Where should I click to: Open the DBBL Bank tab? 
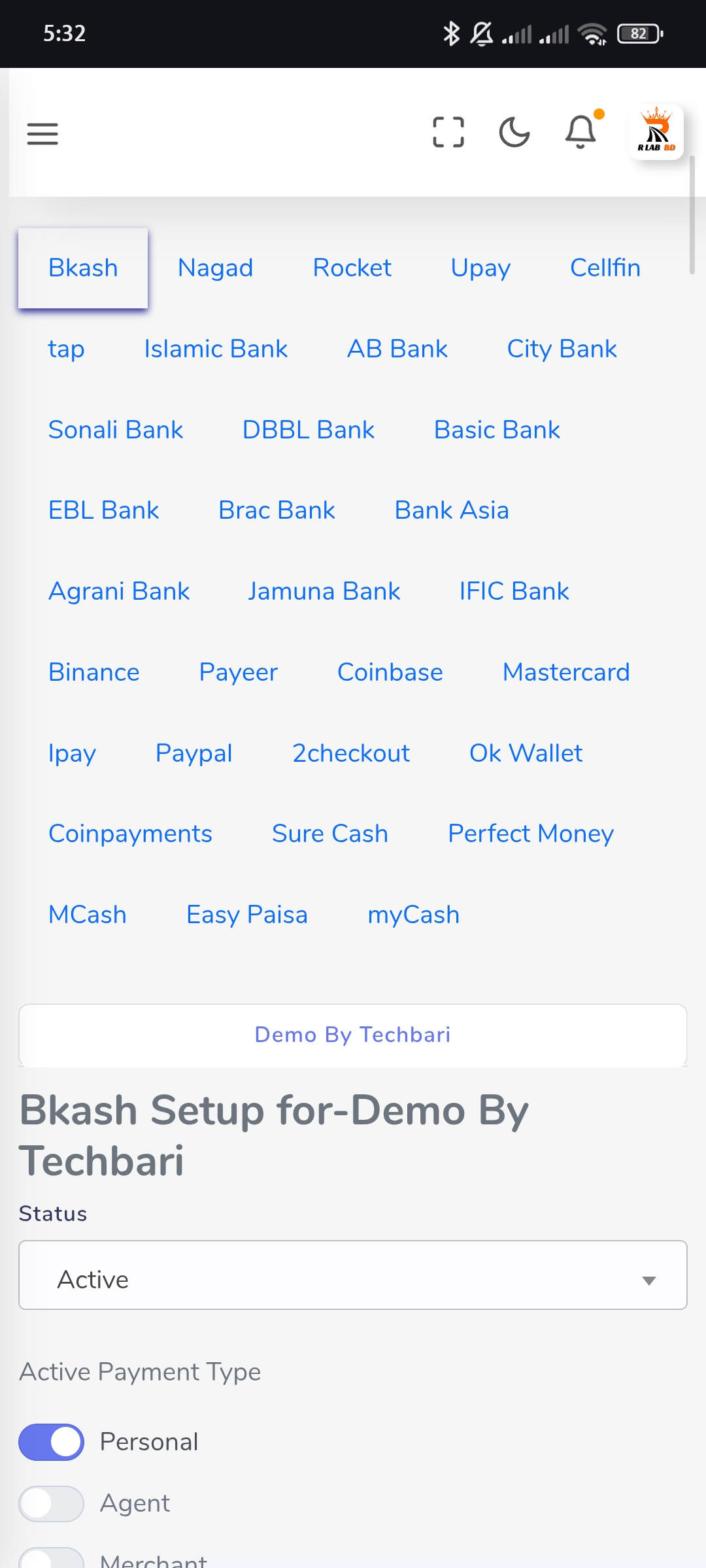pos(308,430)
